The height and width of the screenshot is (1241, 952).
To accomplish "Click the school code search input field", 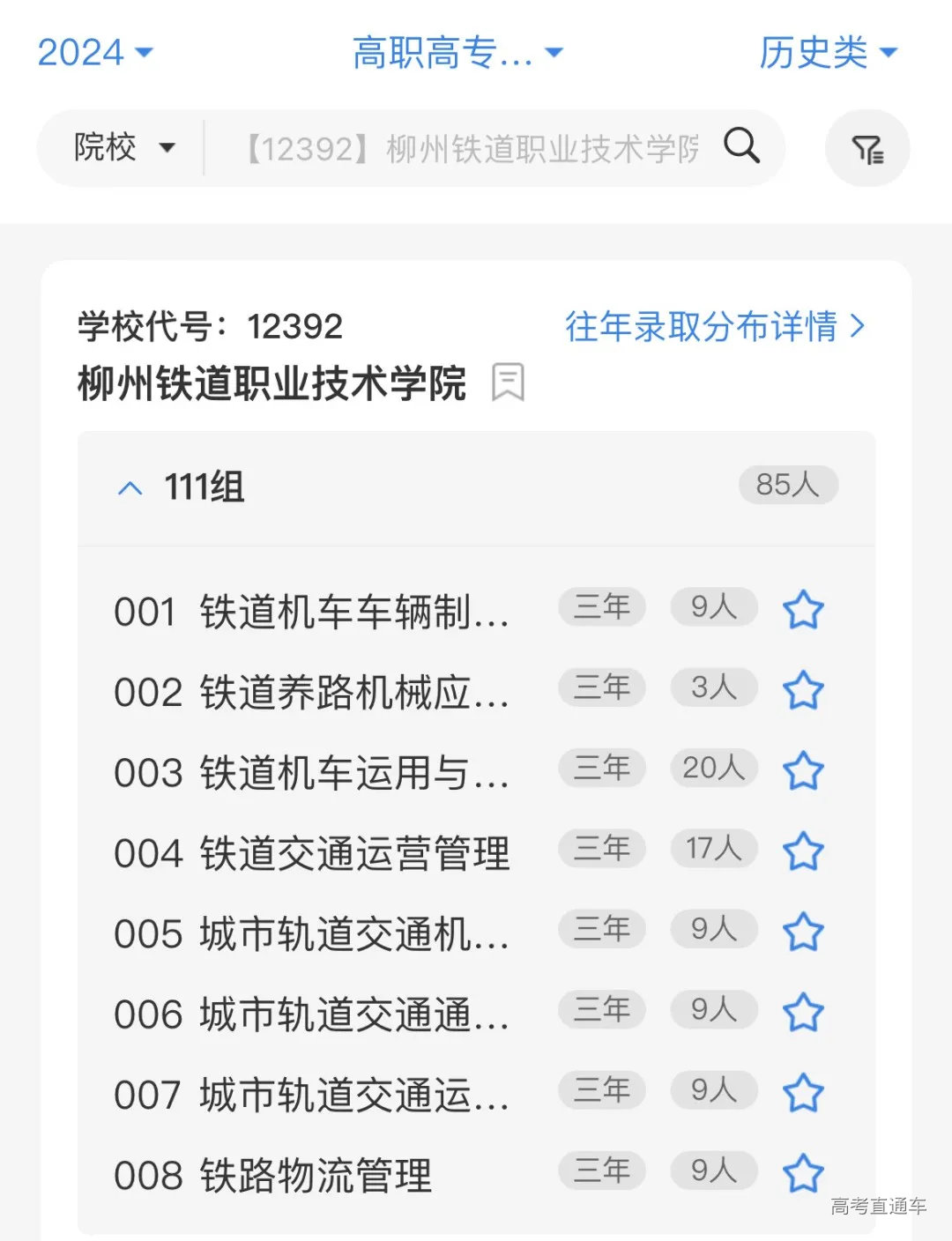I will [467, 147].
